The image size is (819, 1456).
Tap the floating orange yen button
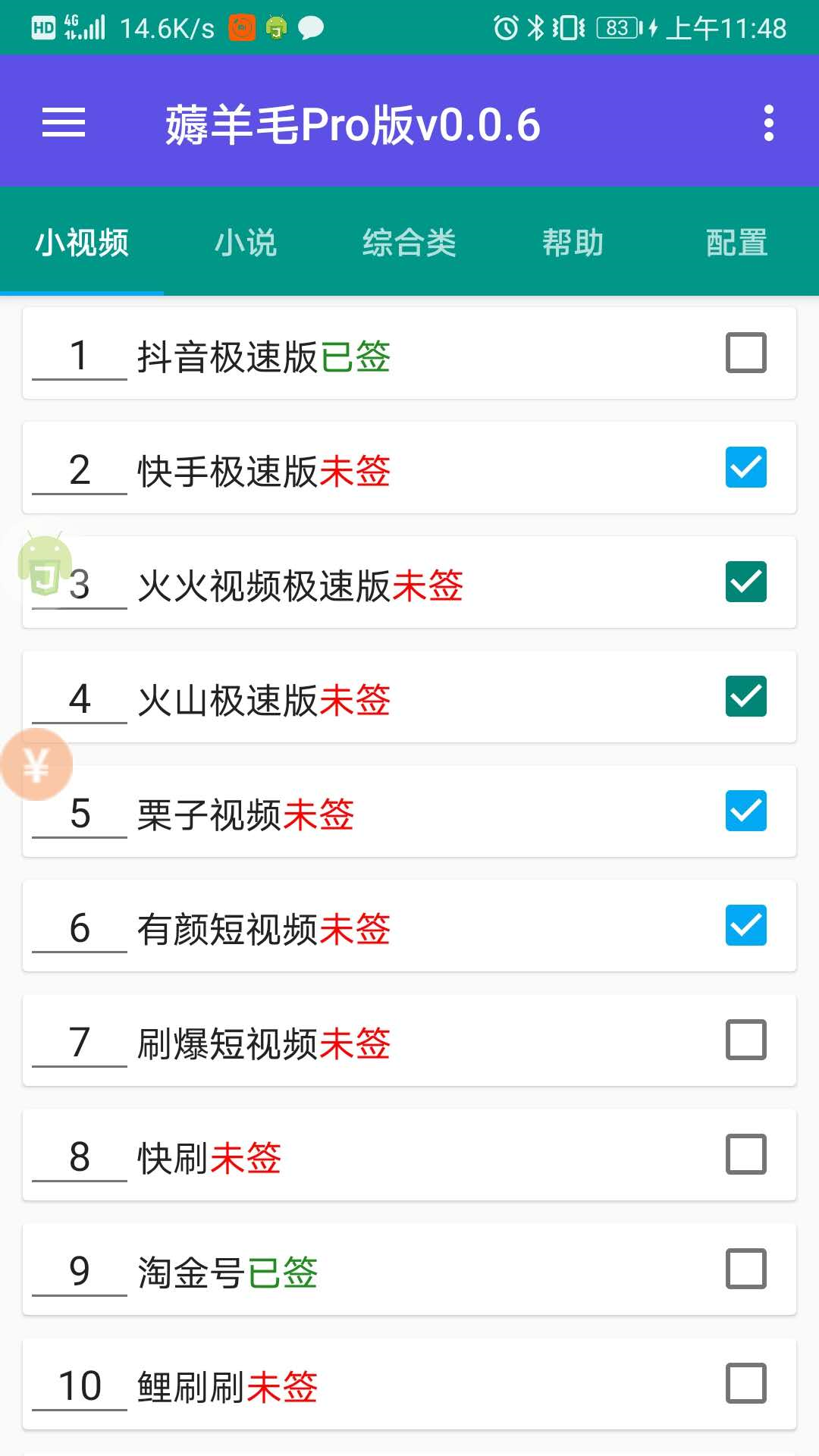pyautogui.click(x=36, y=764)
